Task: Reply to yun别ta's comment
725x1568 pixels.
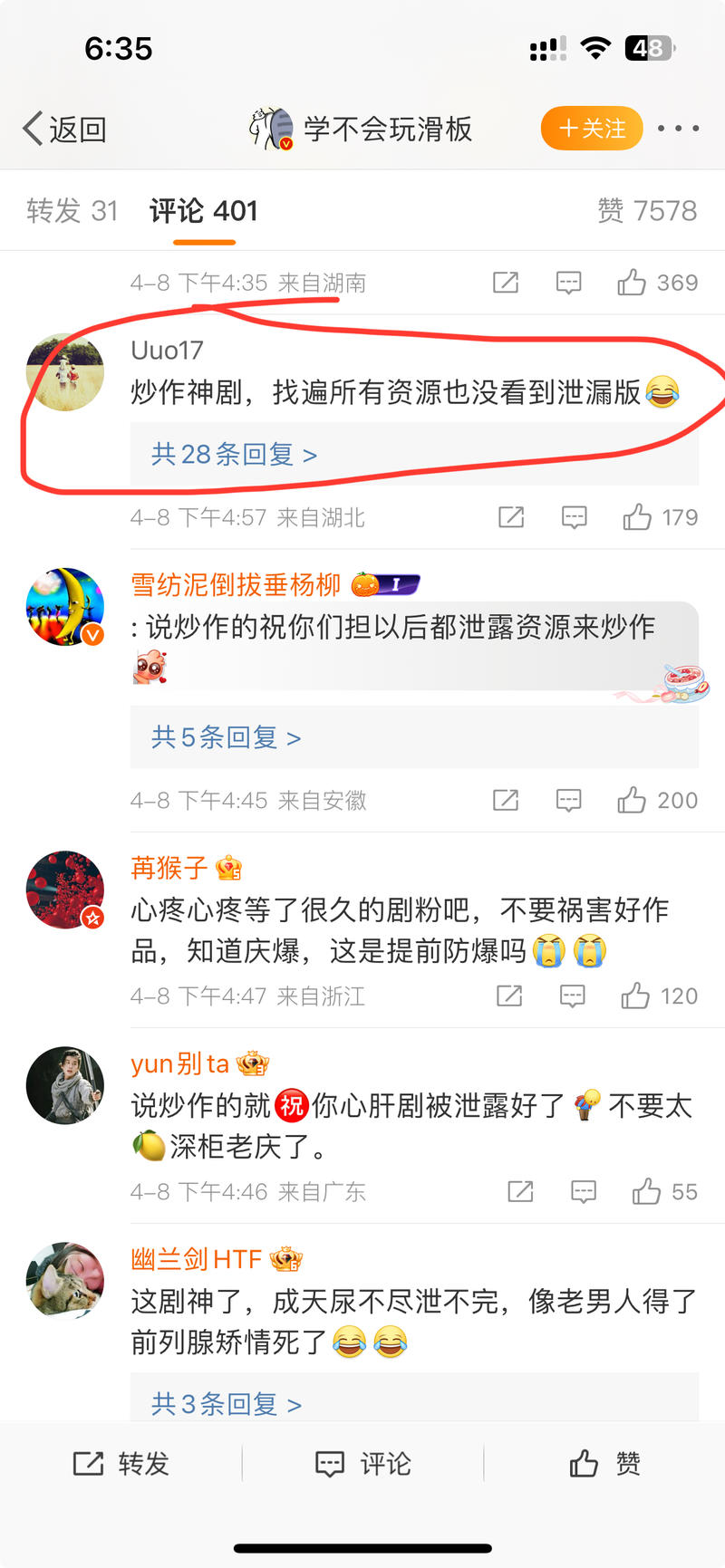Action: coord(584,1191)
